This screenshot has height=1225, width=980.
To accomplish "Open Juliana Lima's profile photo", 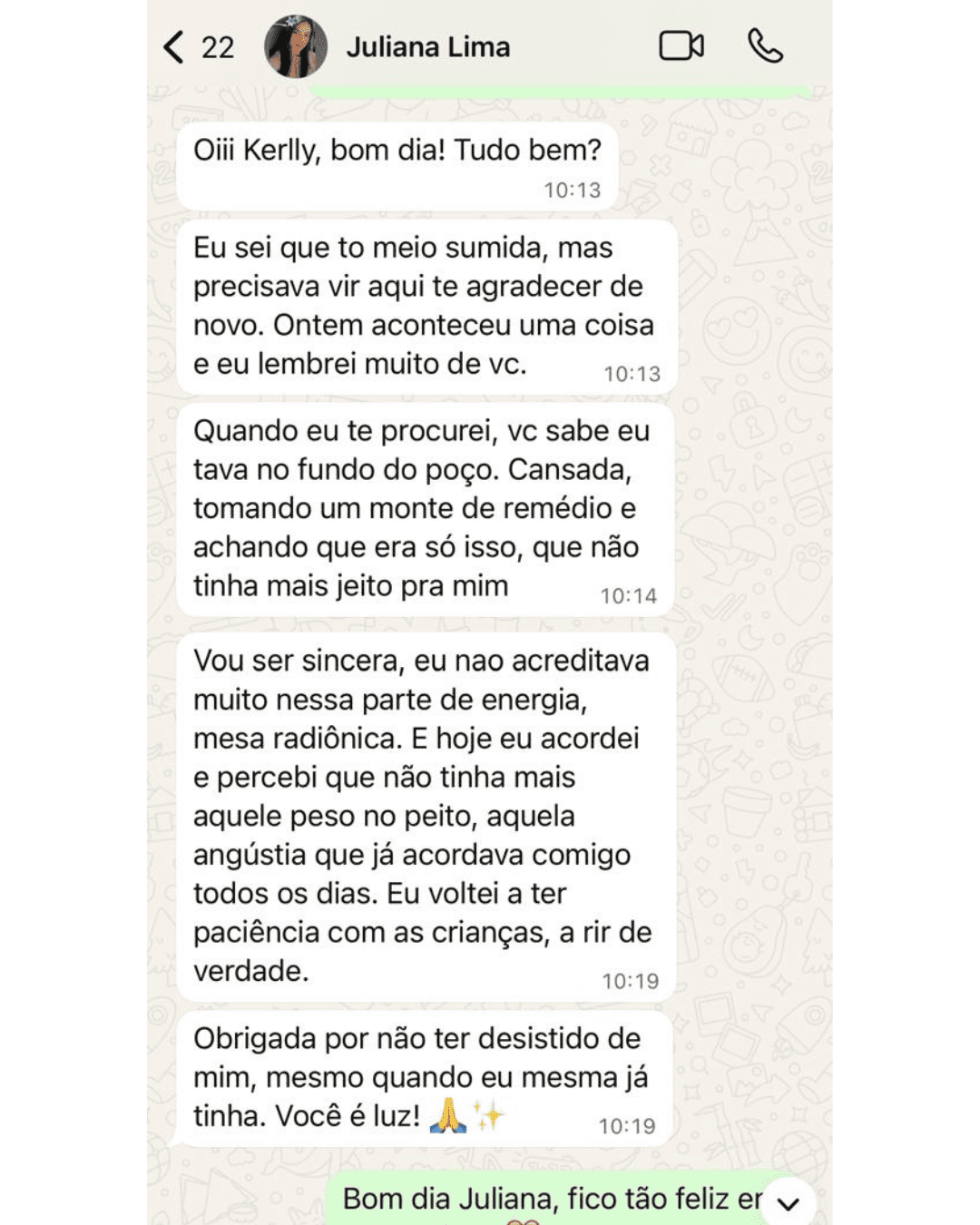I will (296, 46).
